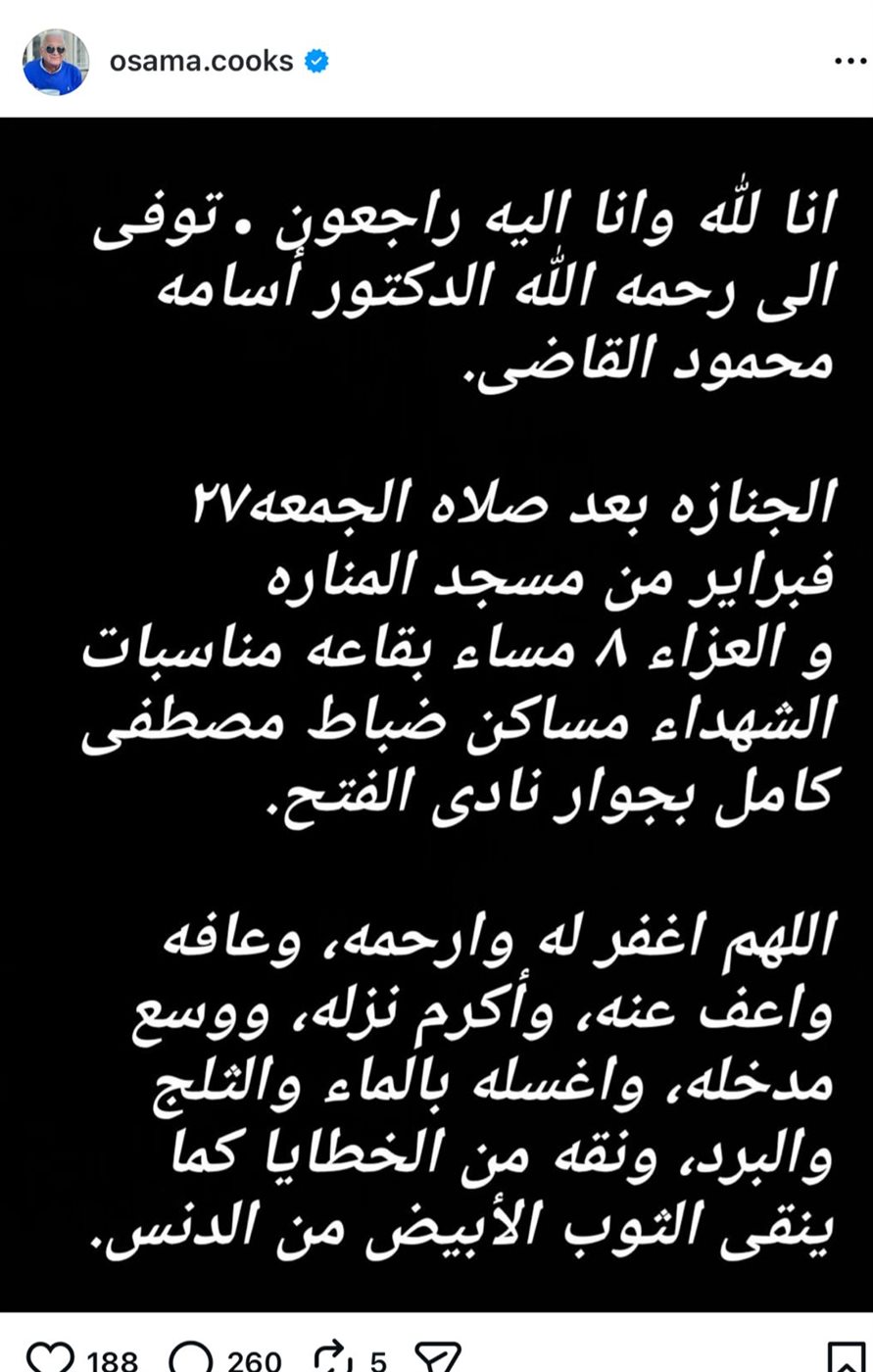Open the post's three-dot options menu
This screenshot has width=873, height=1372.
849,61
